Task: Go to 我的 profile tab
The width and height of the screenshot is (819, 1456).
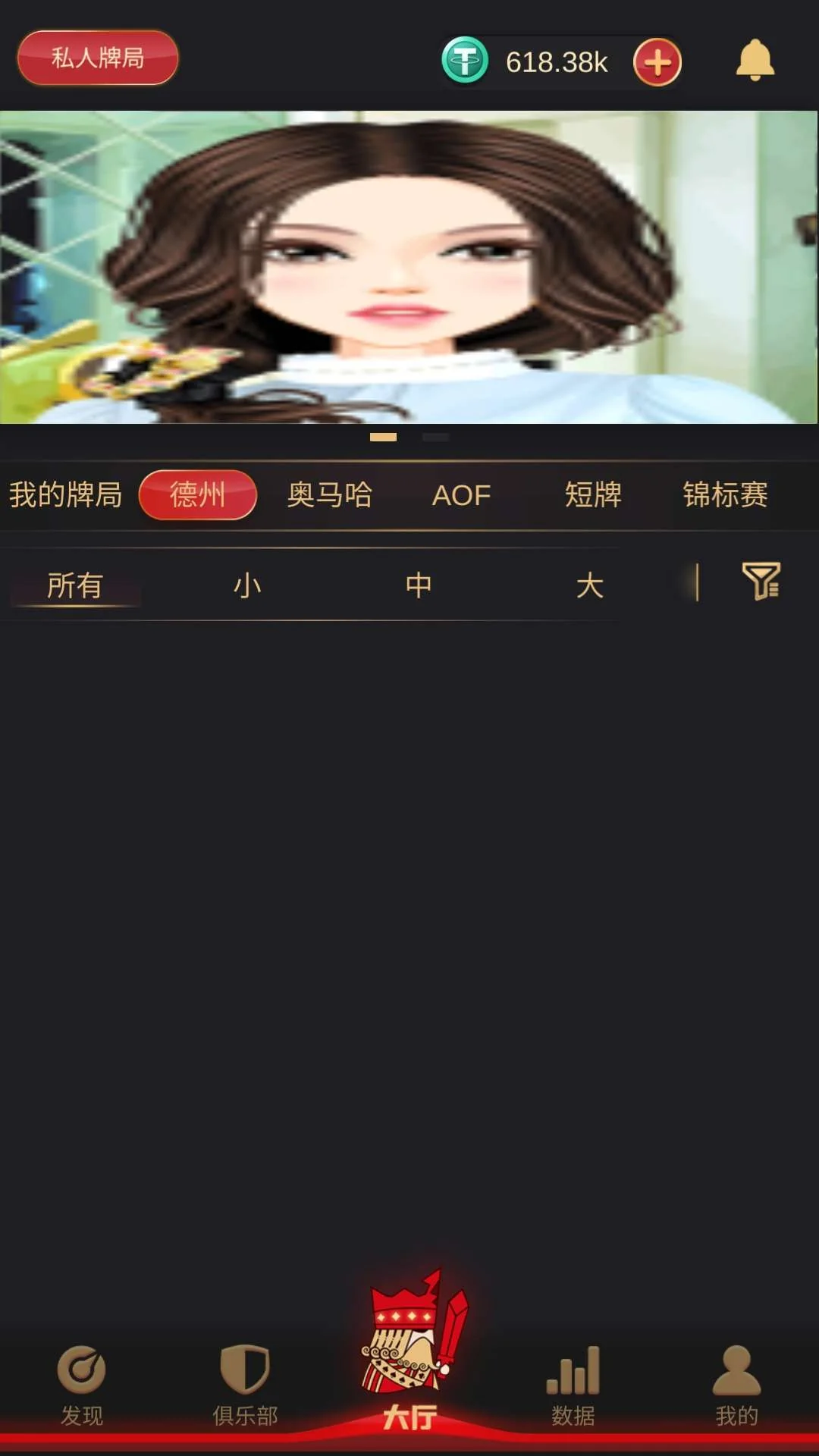Action: [x=736, y=1385]
